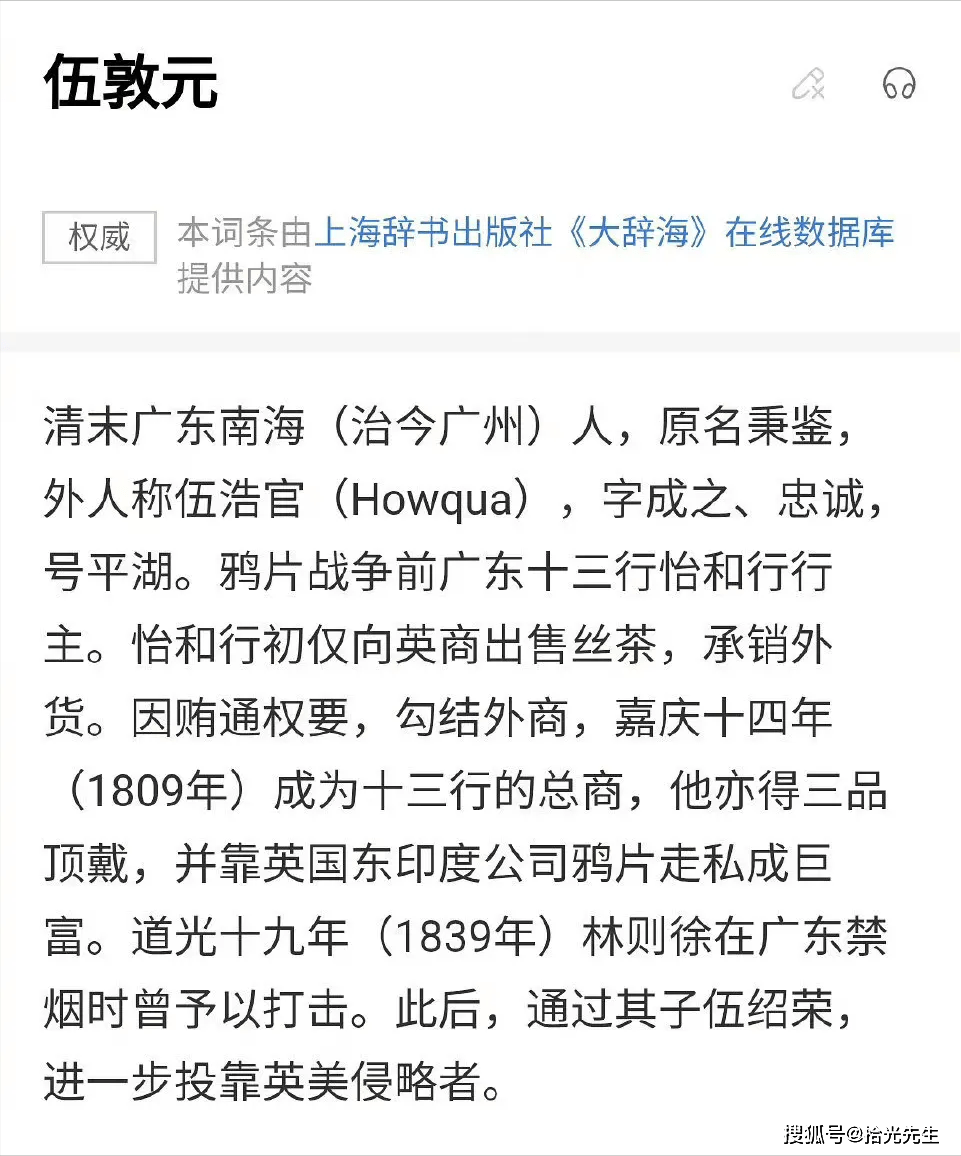Listen to the entry with headphone icon
961x1156 pixels.
(899, 85)
